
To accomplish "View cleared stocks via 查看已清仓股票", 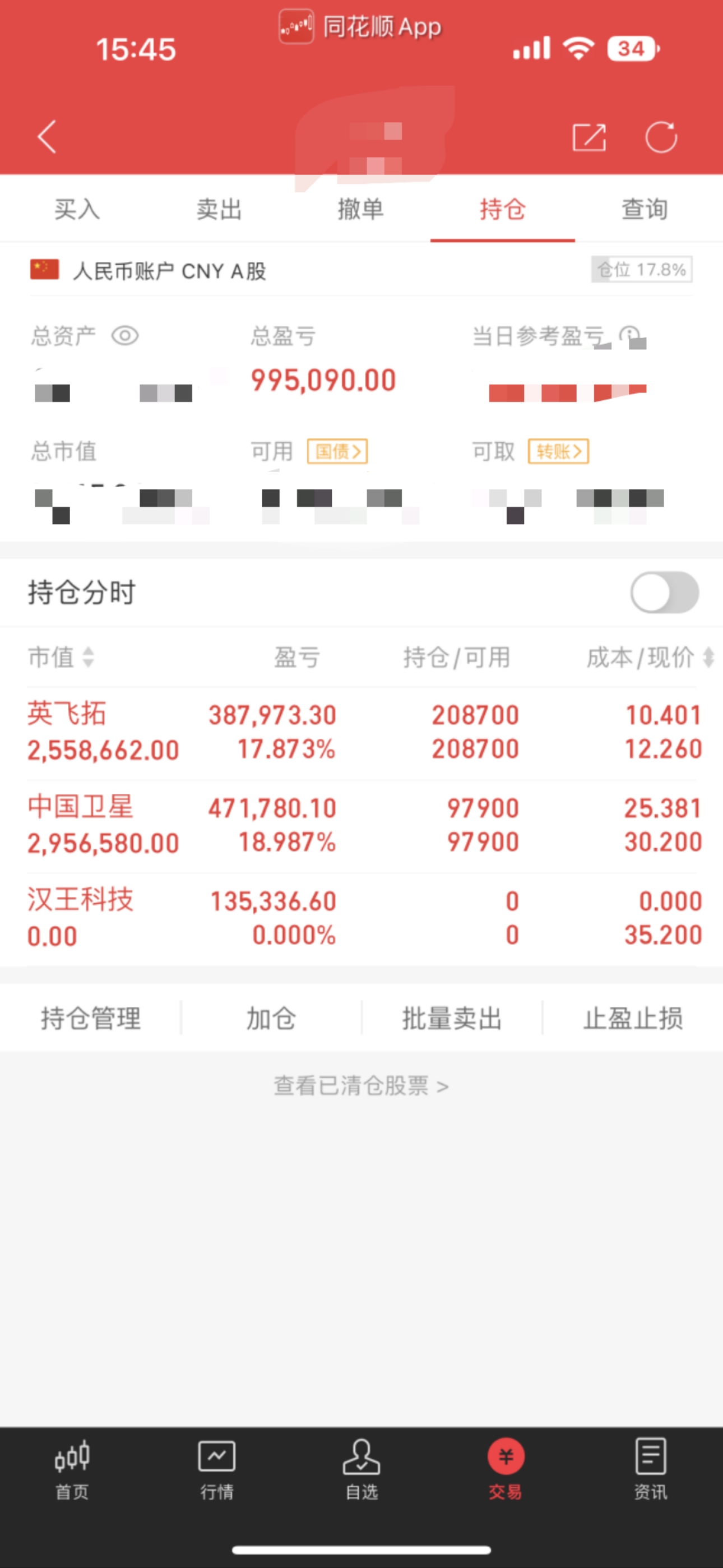I will click(361, 1085).
